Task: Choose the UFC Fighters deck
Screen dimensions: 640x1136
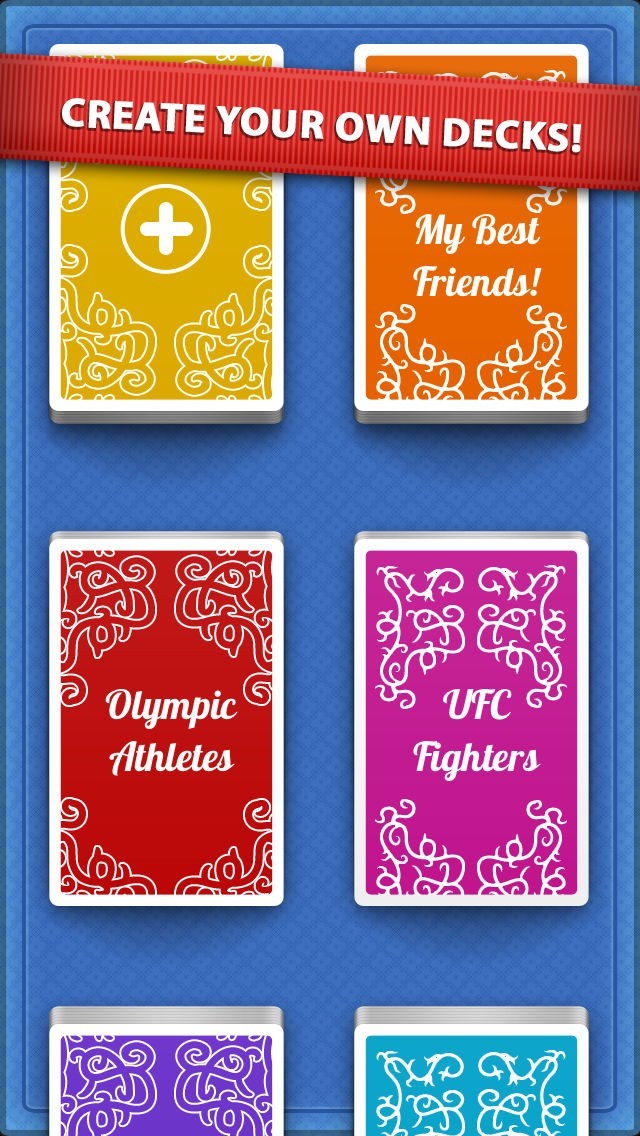Action: [x=471, y=722]
